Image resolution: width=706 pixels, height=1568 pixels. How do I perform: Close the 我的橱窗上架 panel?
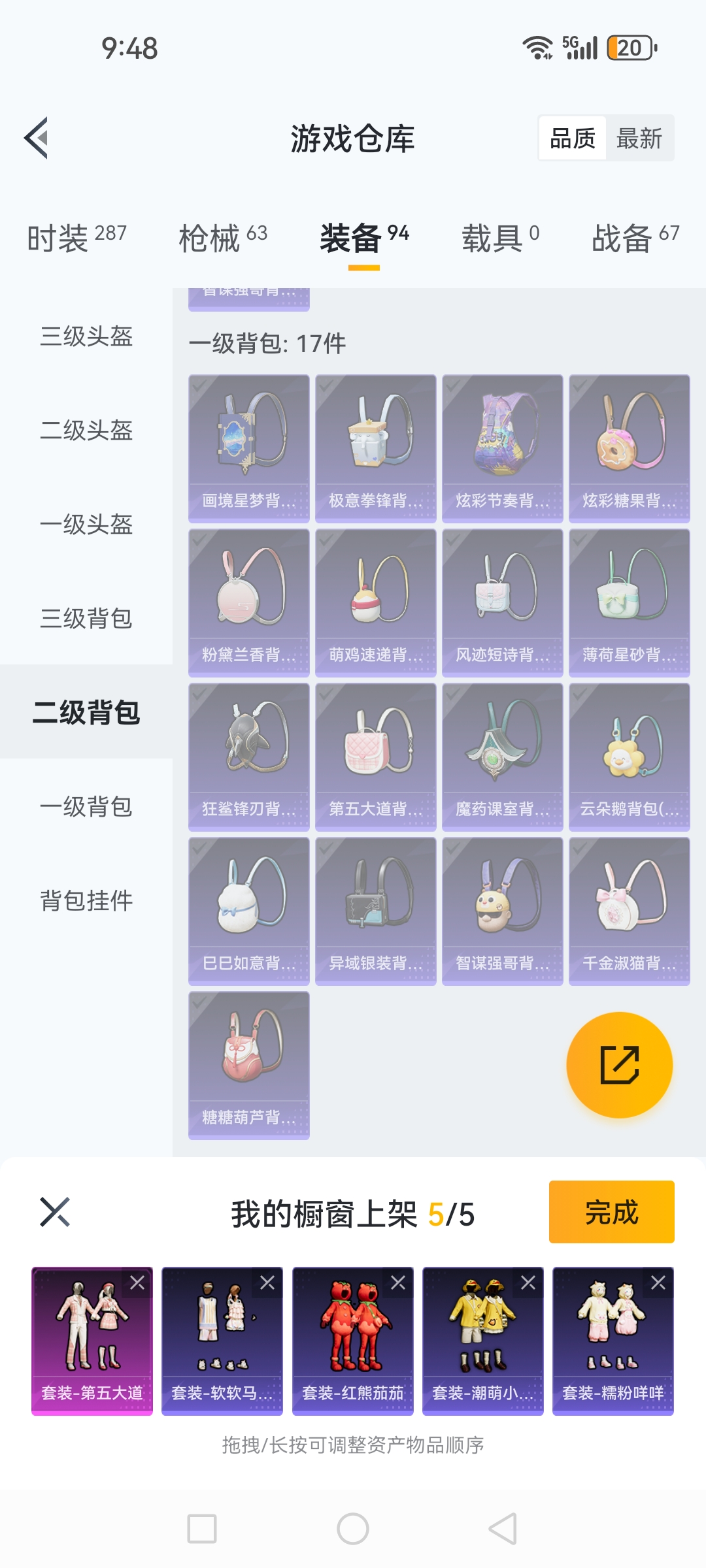55,1213
